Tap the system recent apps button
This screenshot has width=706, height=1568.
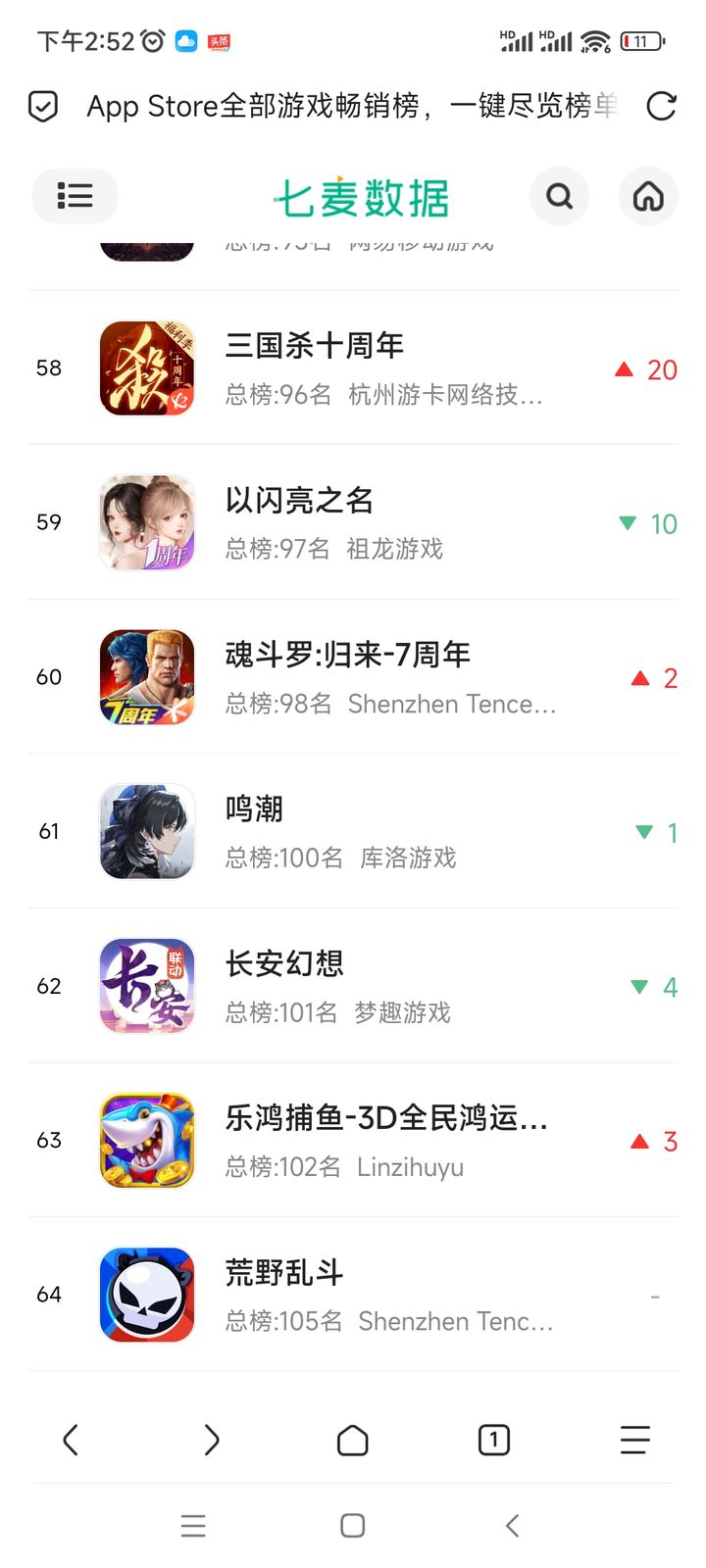(x=193, y=1526)
